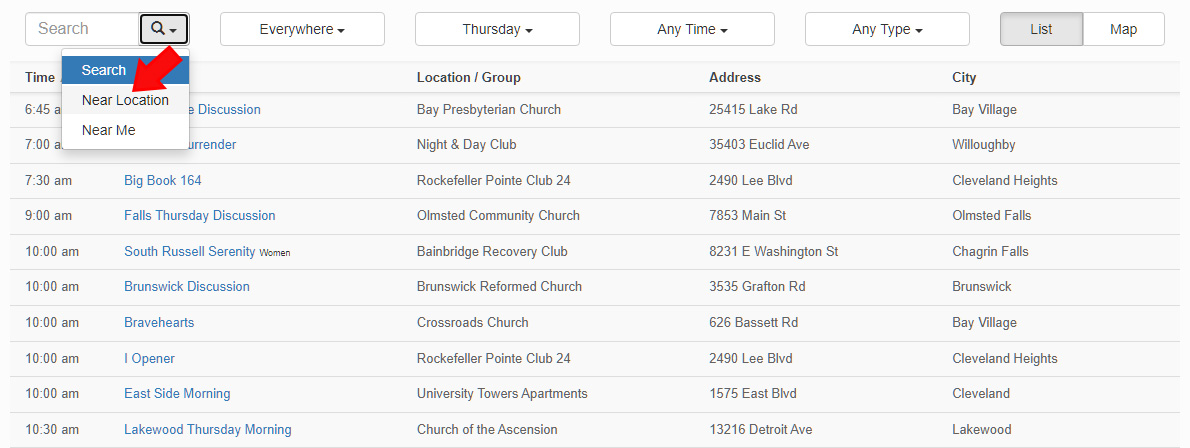
Task: Expand the Any Time filter
Action: tap(692, 29)
